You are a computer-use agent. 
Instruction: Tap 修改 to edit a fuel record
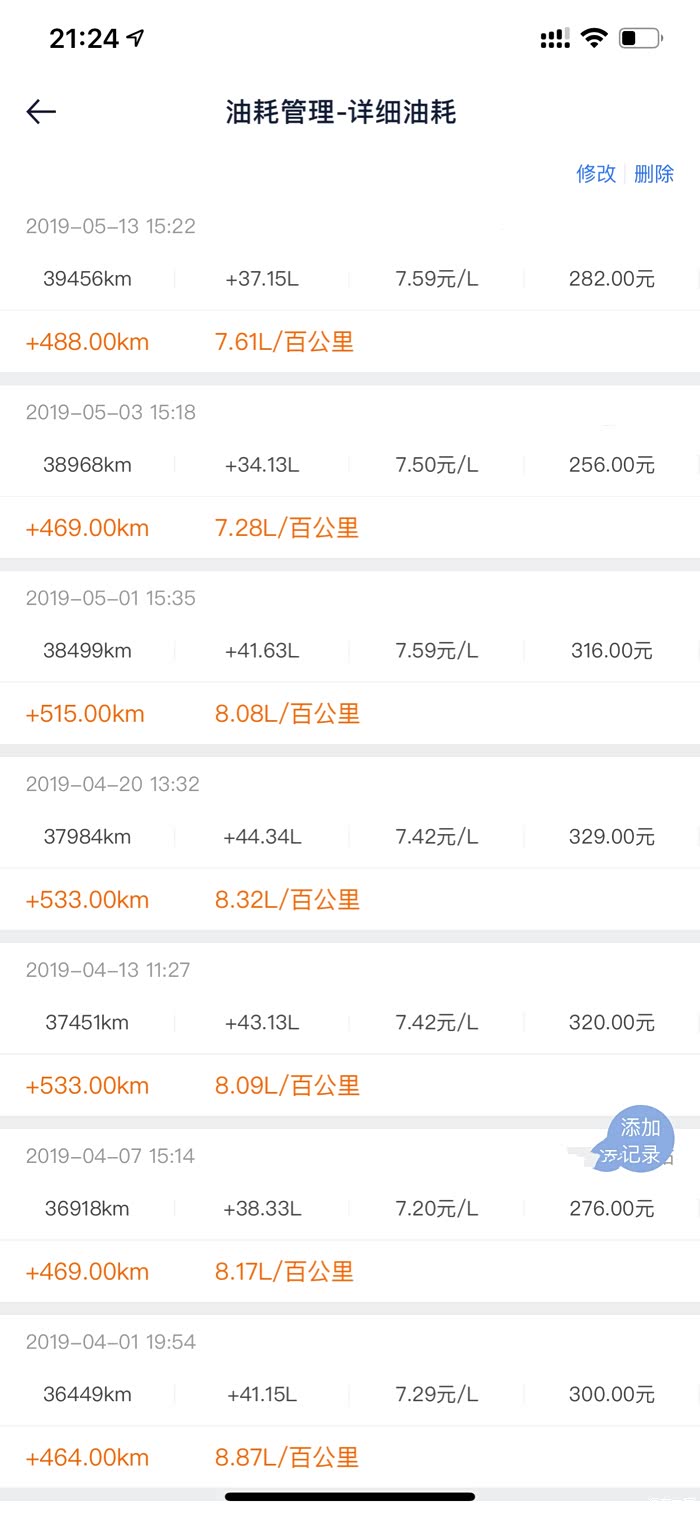click(x=596, y=174)
